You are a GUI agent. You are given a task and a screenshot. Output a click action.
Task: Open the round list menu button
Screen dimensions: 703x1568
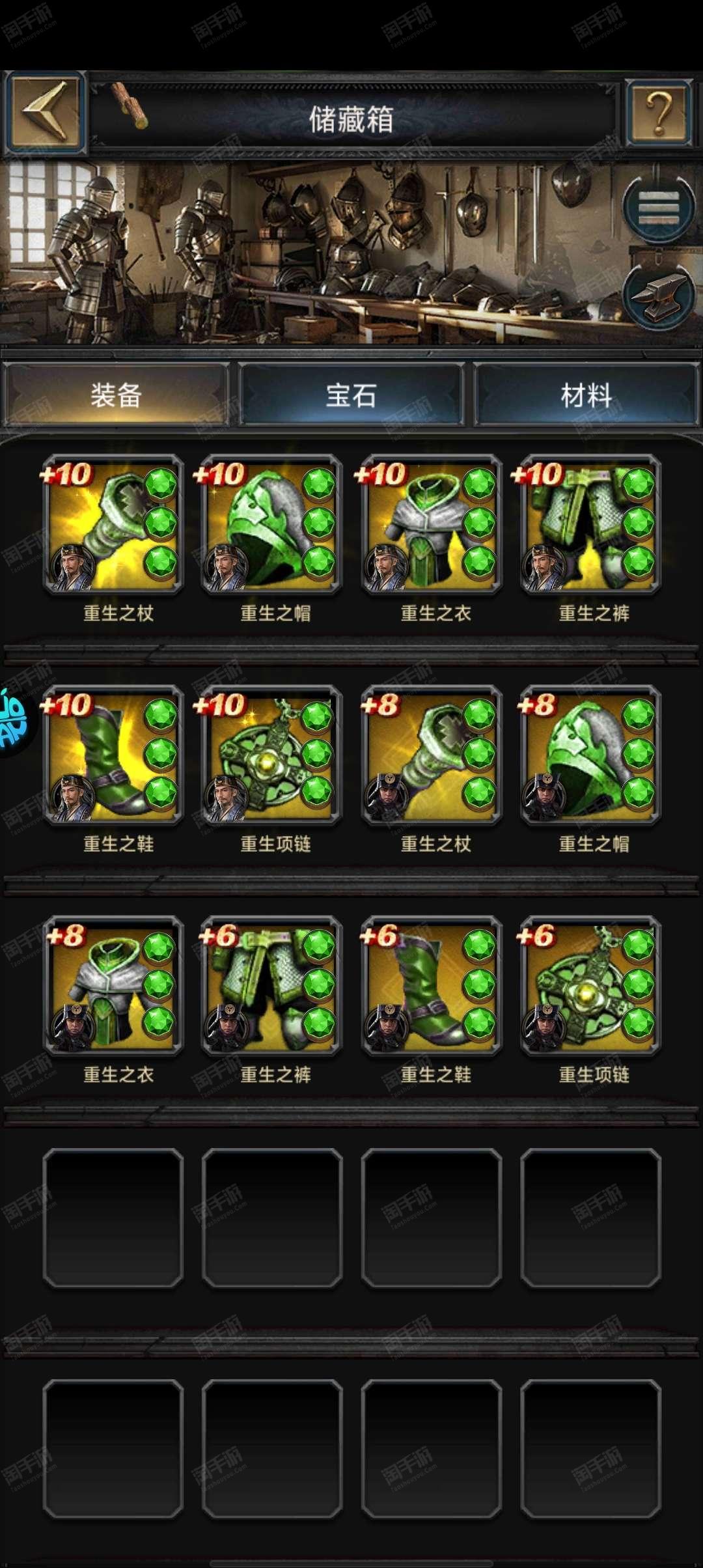coord(658,208)
